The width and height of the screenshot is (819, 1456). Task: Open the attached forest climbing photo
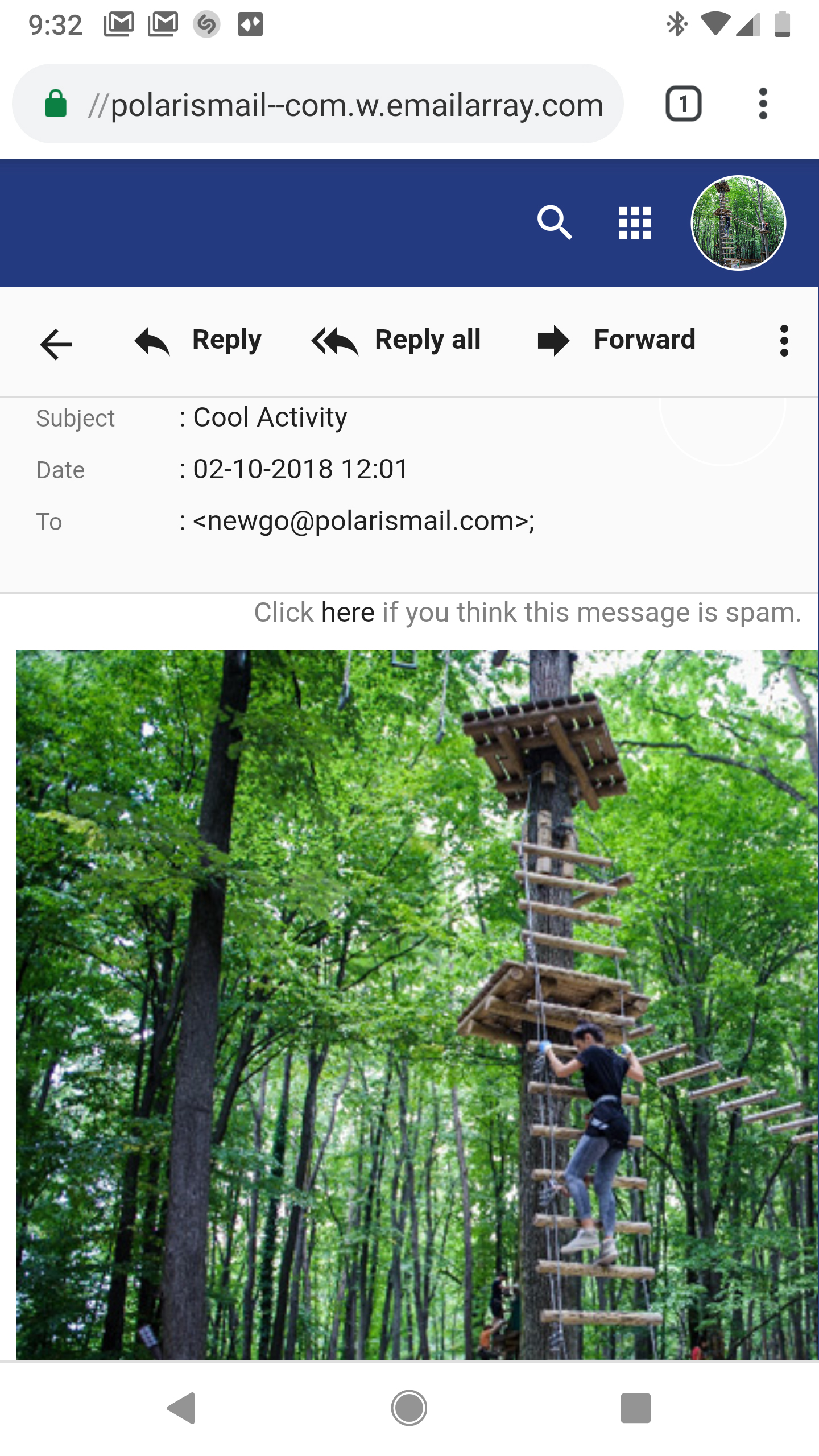click(417, 1004)
